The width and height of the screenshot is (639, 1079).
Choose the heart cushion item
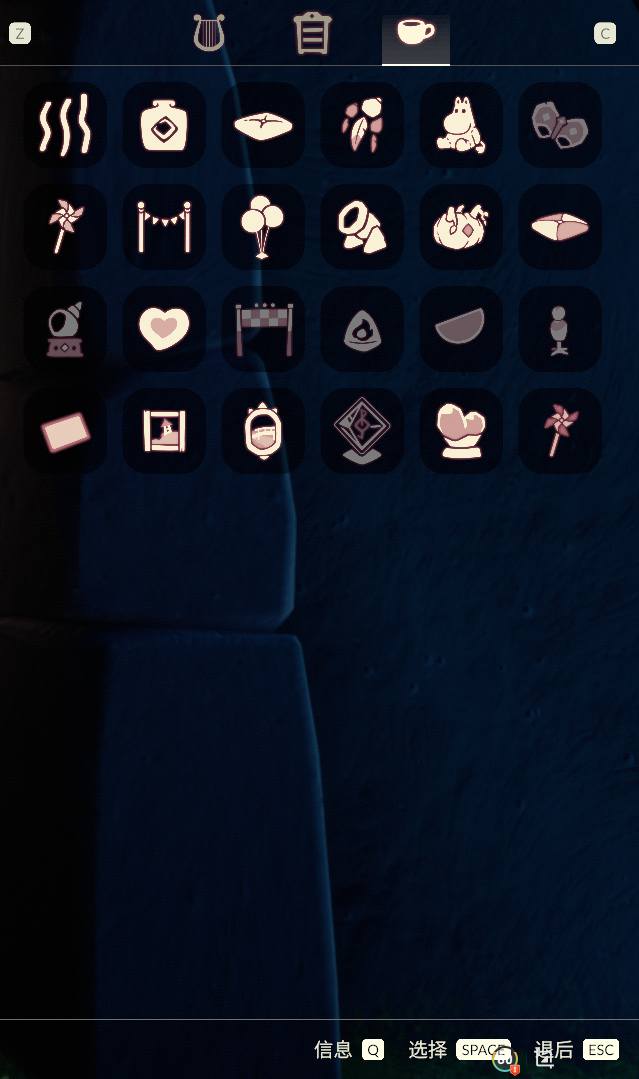click(x=164, y=328)
